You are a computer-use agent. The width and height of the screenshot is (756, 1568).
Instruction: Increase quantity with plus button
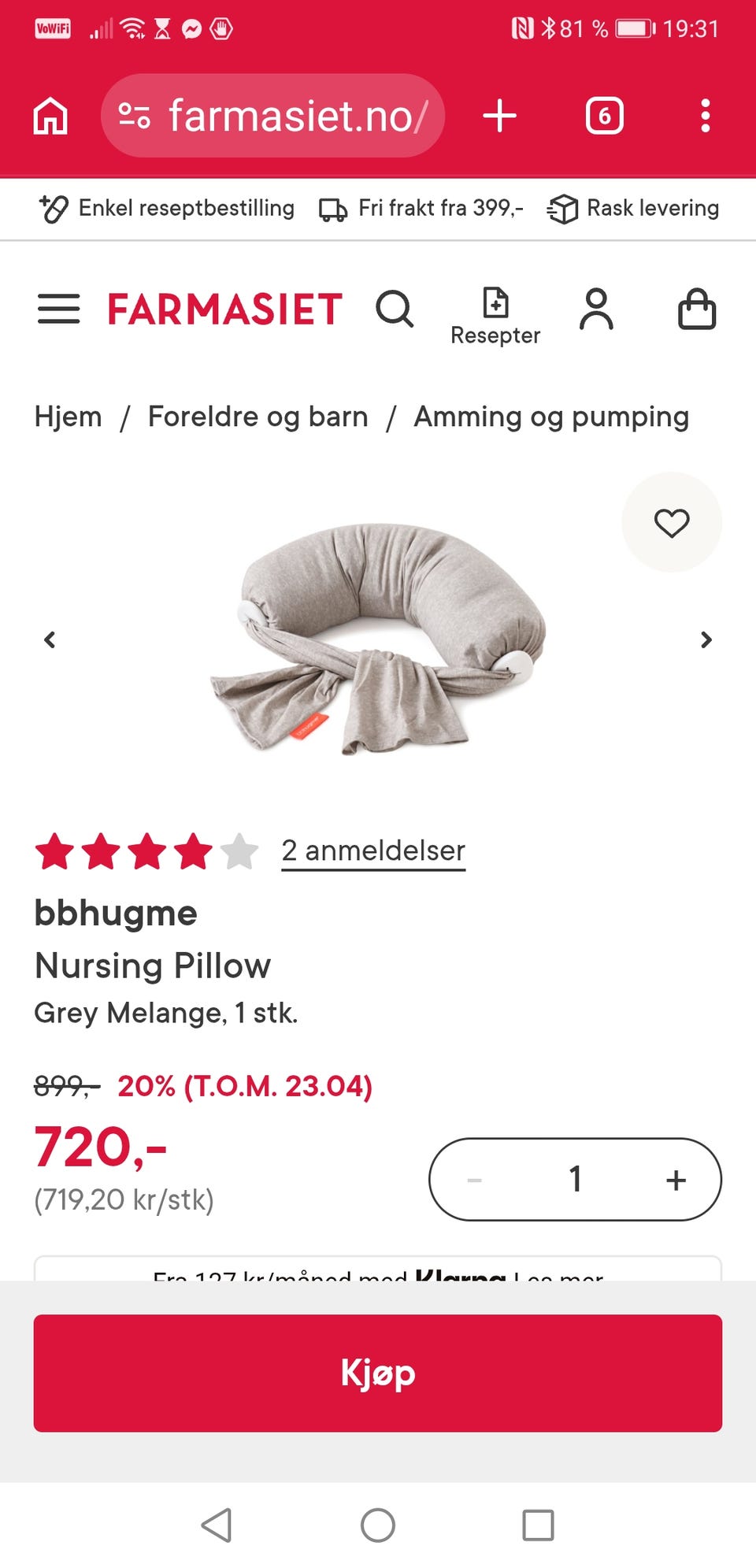coord(676,1180)
